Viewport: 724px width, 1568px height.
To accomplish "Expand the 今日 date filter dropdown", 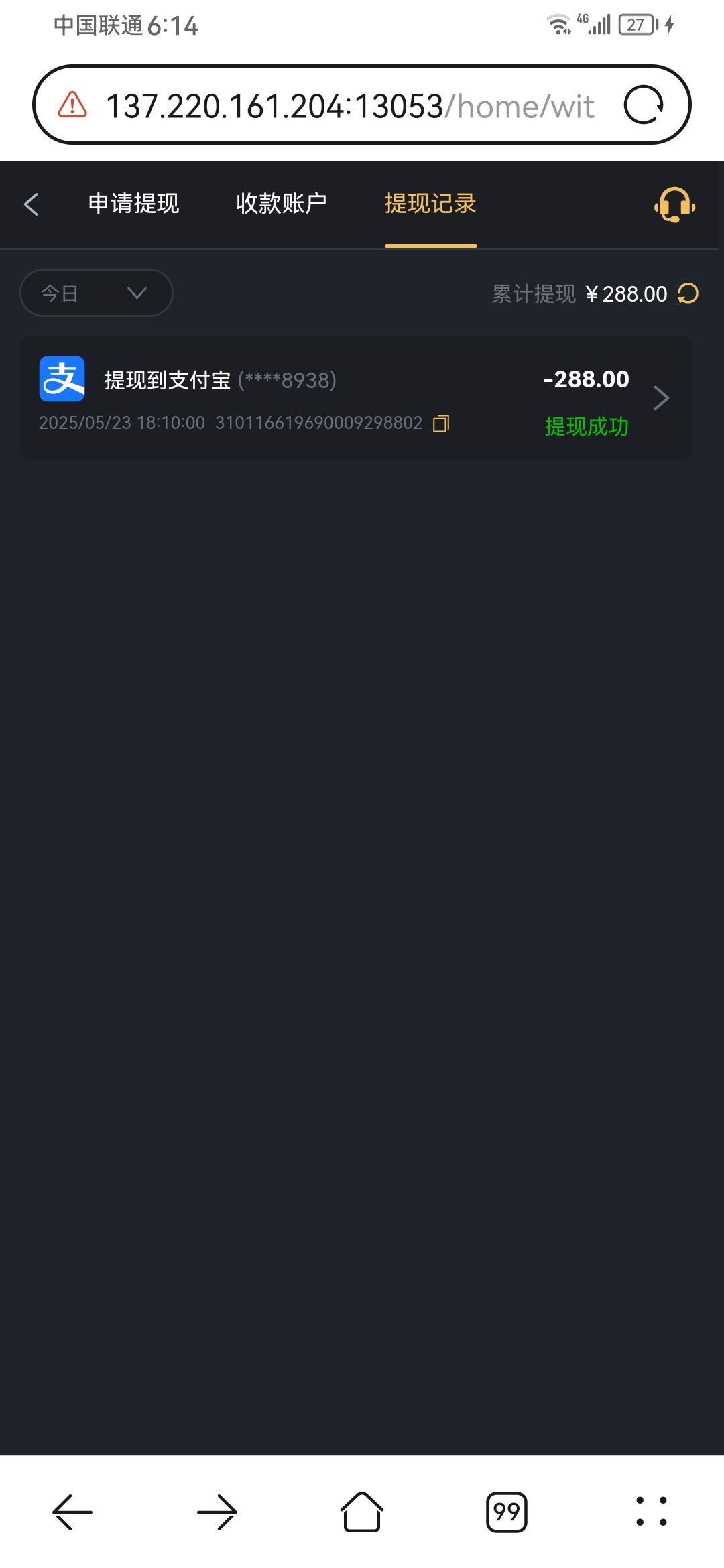I will (x=97, y=293).
